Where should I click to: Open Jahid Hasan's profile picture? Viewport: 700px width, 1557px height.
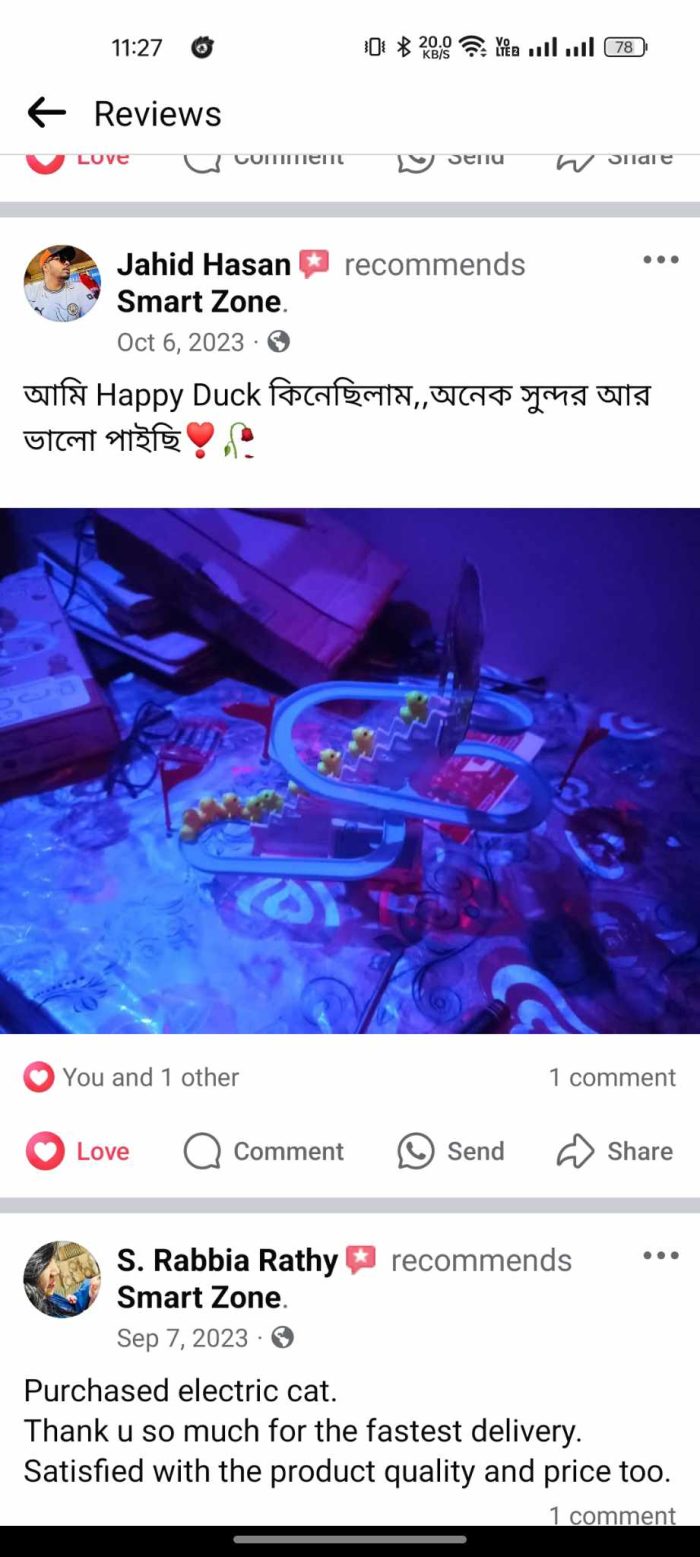click(62, 283)
